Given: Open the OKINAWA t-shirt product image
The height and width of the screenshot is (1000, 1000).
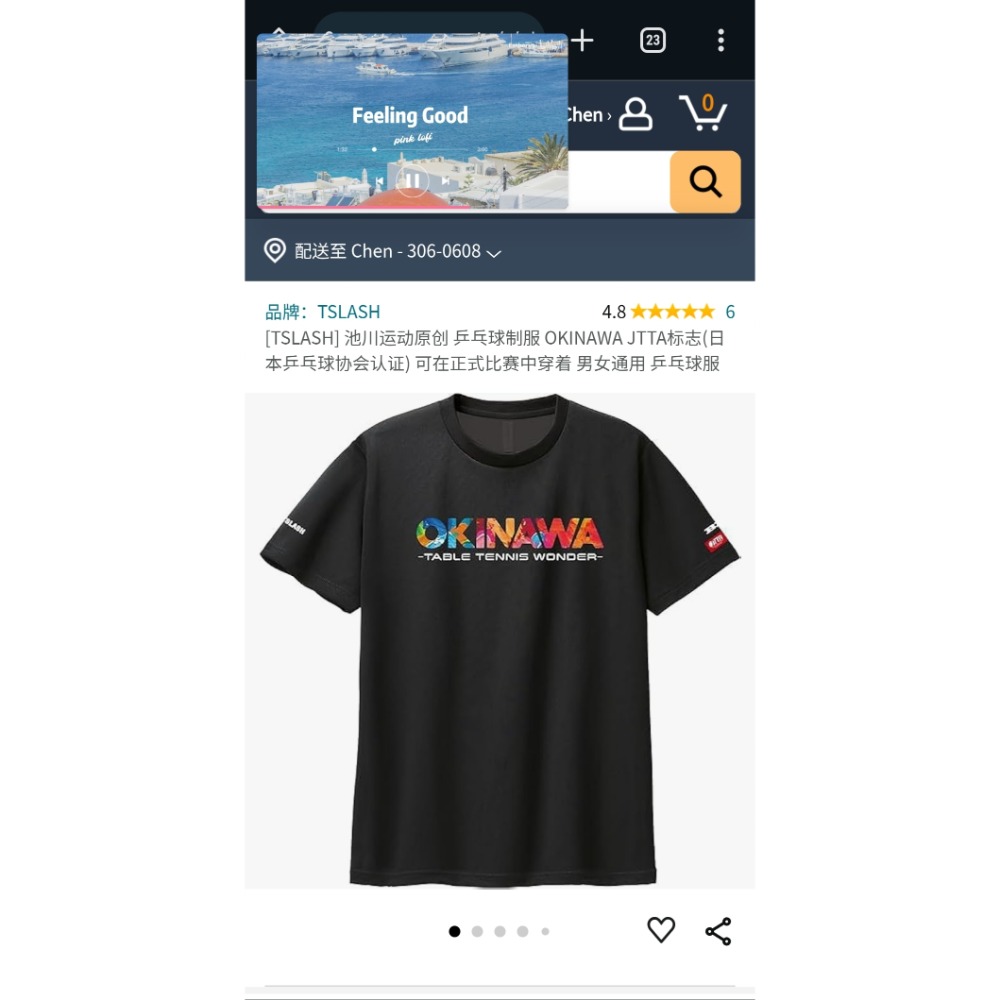Looking at the screenshot, I should coord(500,640).
